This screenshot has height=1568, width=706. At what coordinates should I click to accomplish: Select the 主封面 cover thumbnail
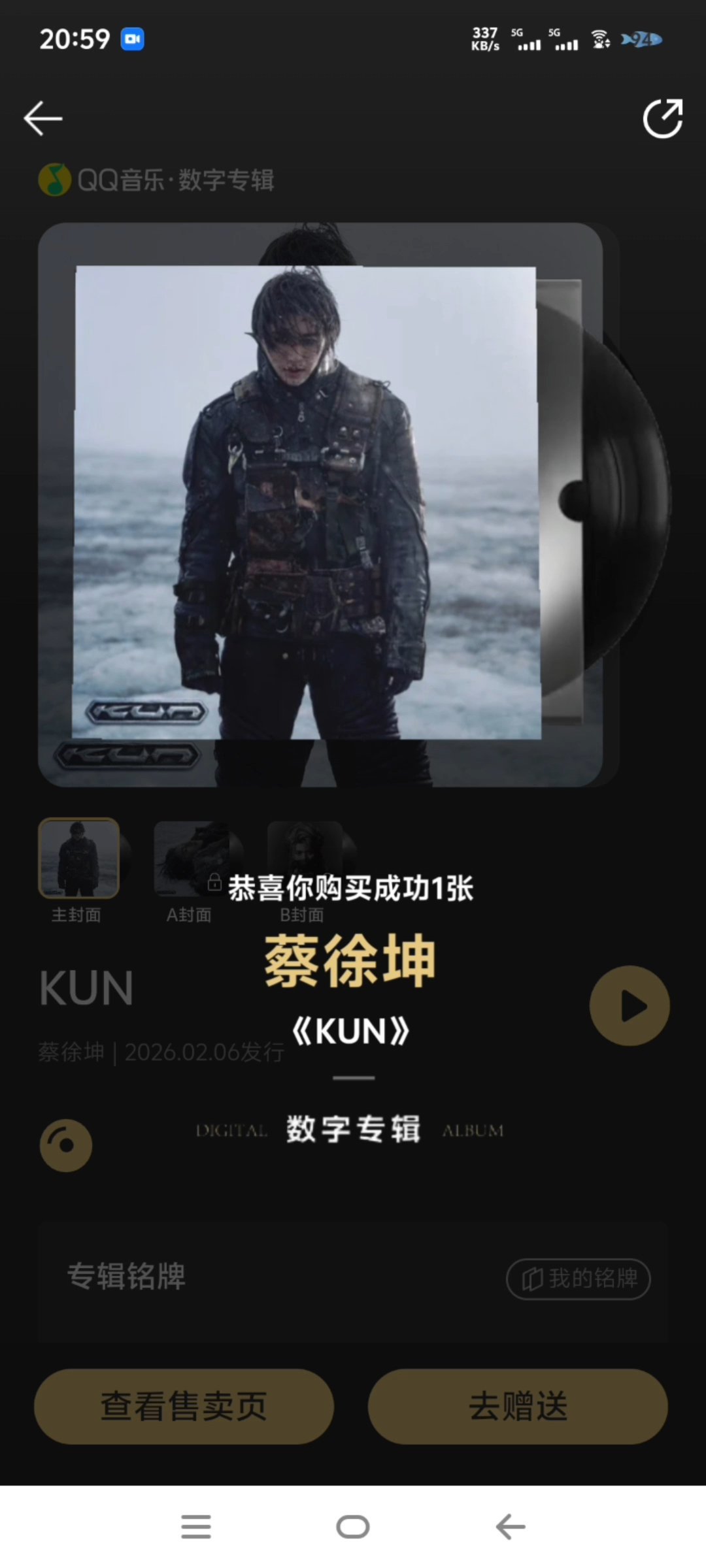[x=79, y=858]
